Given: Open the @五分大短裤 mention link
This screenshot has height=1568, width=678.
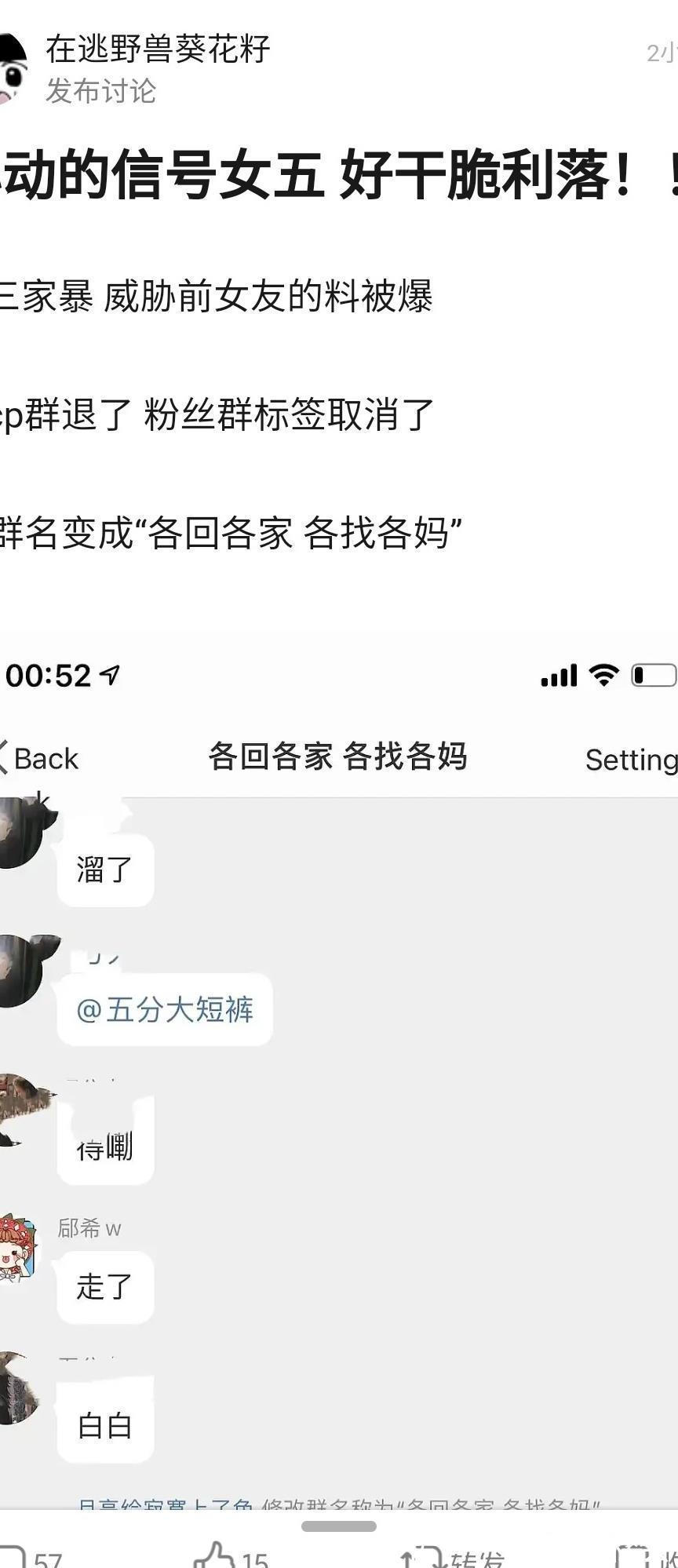Looking at the screenshot, I should (165, 1012).
